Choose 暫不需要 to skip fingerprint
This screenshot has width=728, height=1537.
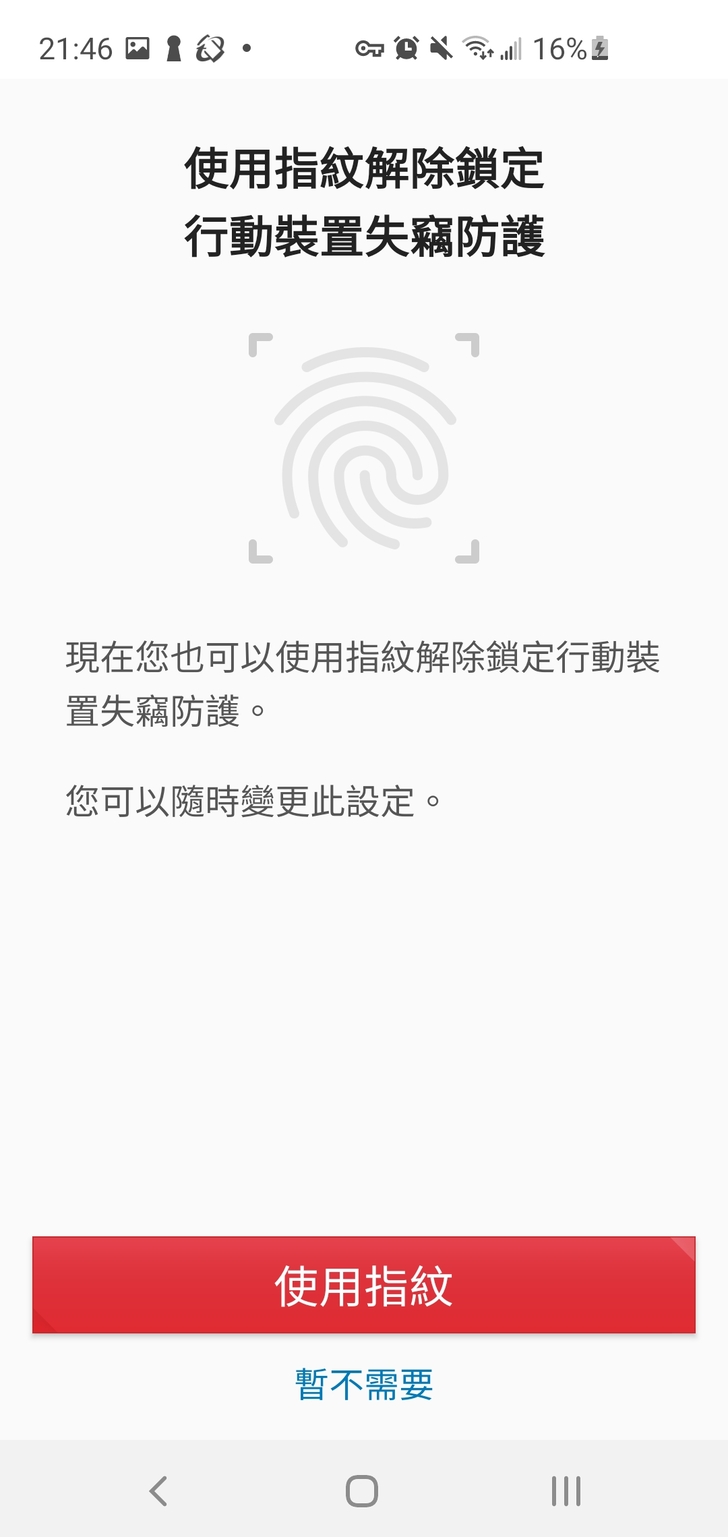[364, 1384]
